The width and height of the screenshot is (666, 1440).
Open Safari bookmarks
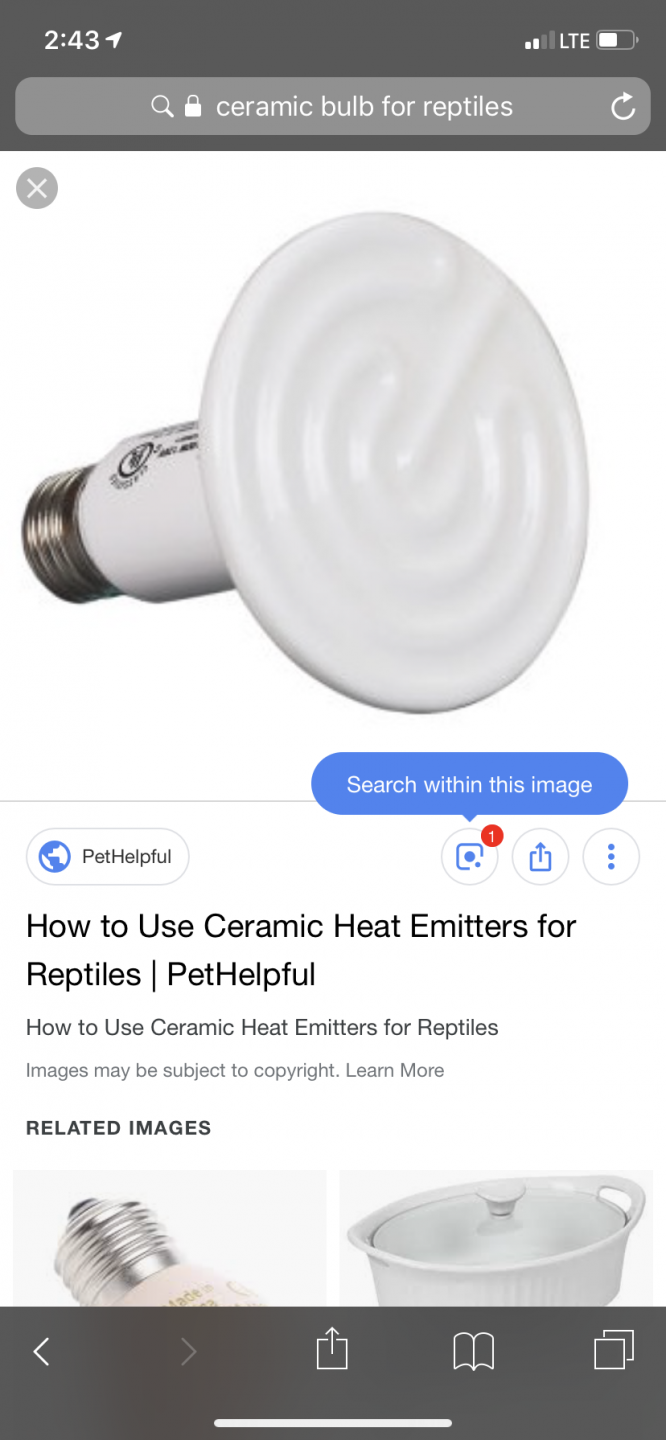(473, 1353)
